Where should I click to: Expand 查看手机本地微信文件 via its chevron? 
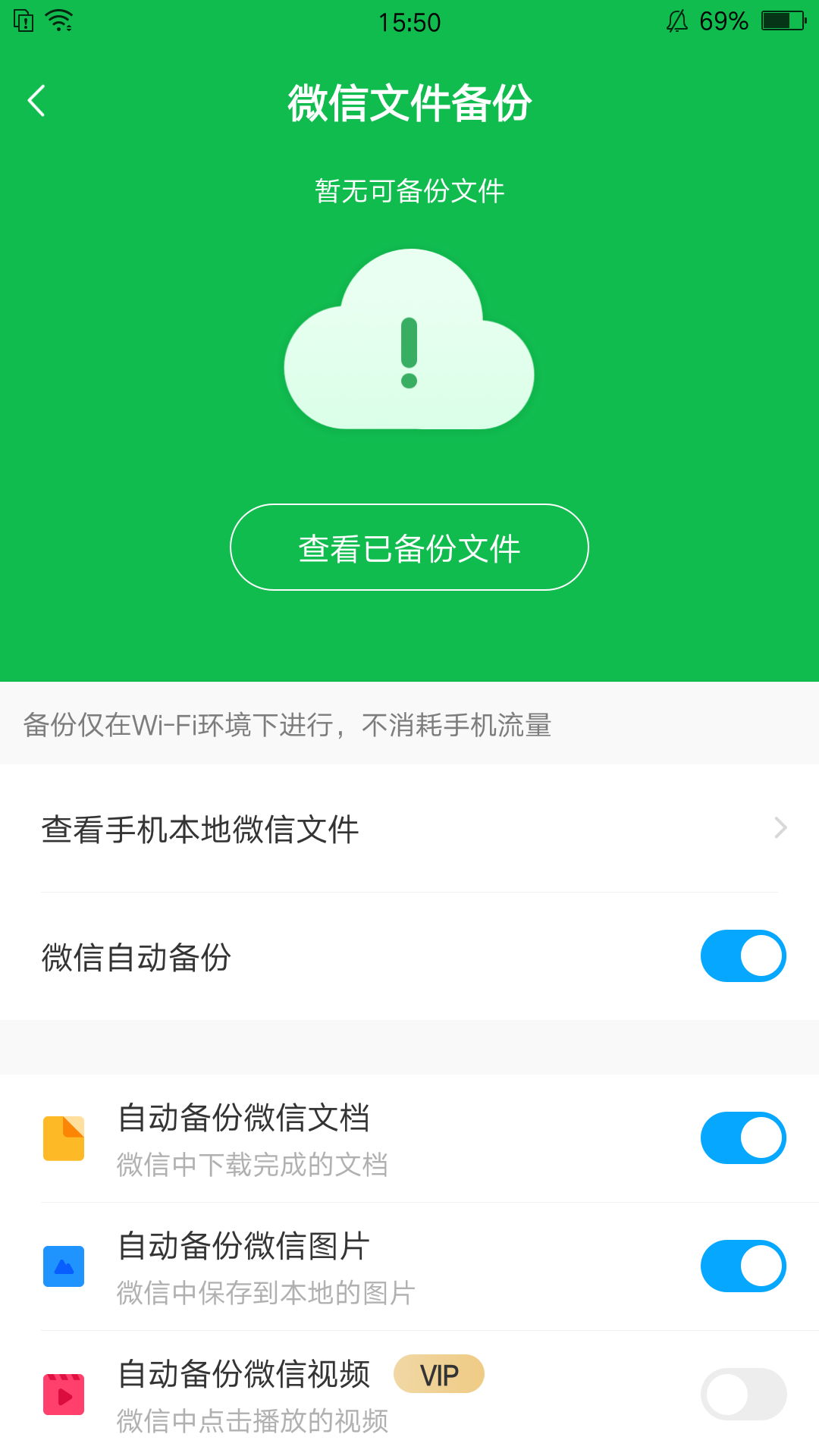[780, 828]
